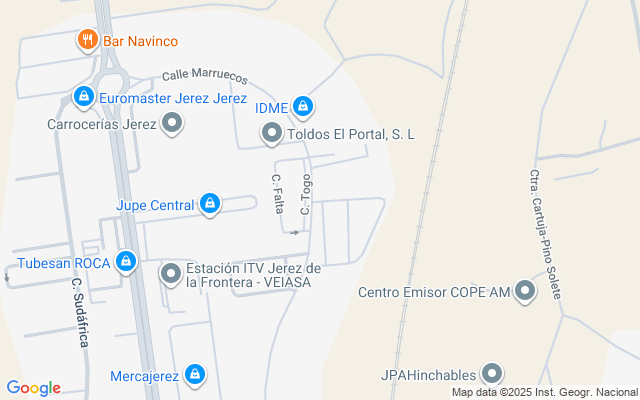Open the Jupe Central shop marker

click(209, 205)
